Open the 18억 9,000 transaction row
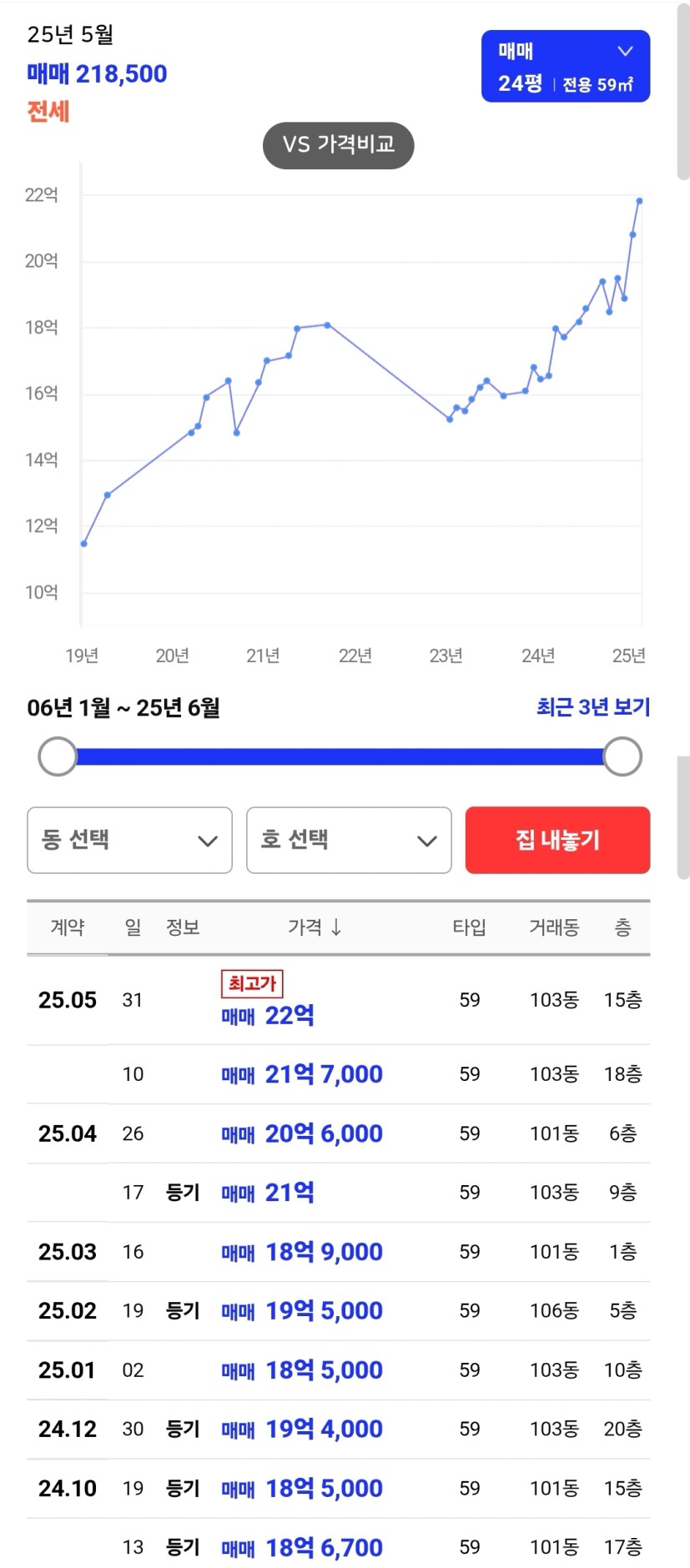Screen dimensions: 690x1568 point(339,1252)
